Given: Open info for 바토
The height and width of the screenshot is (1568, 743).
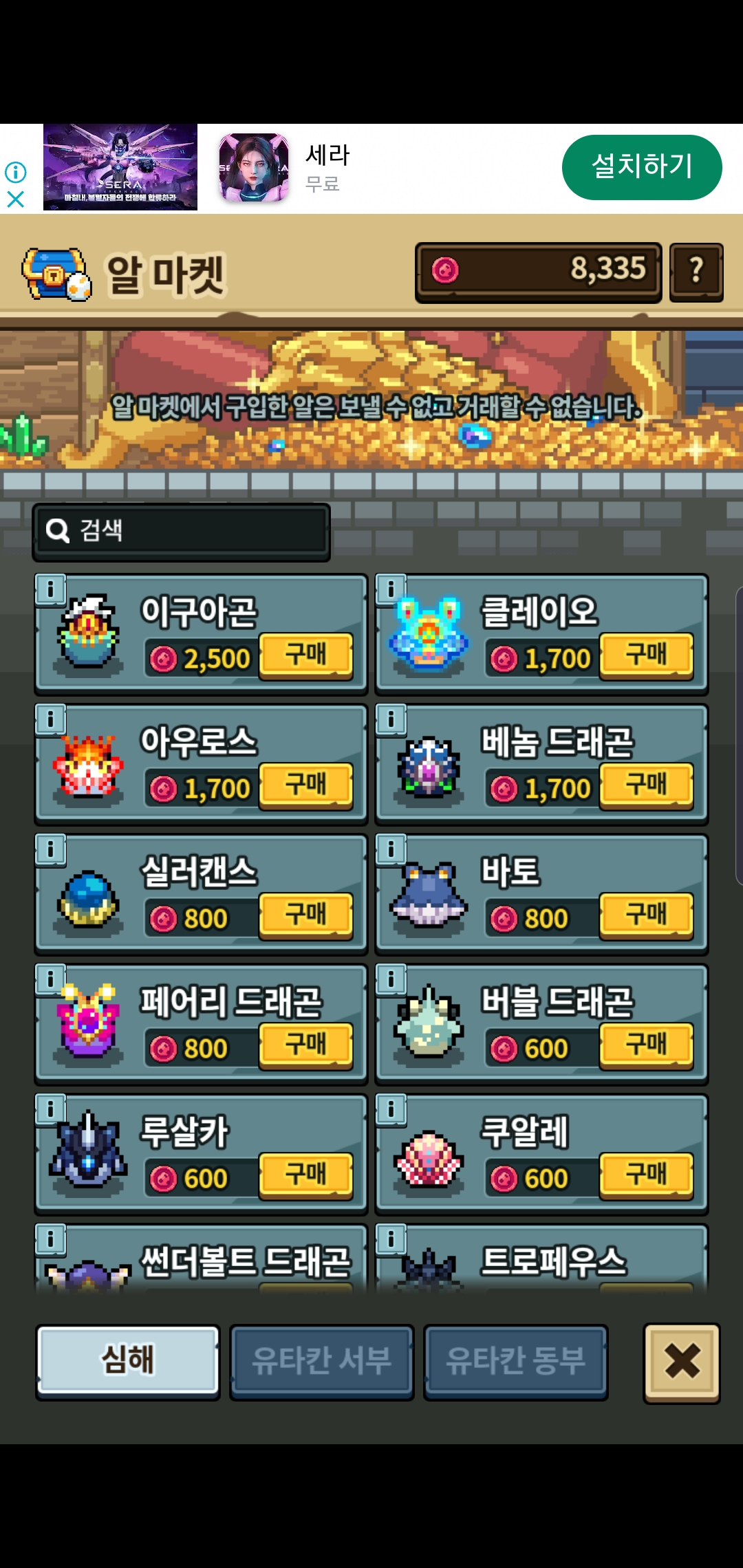Looking at the screenshot, I should click(391, 849).
